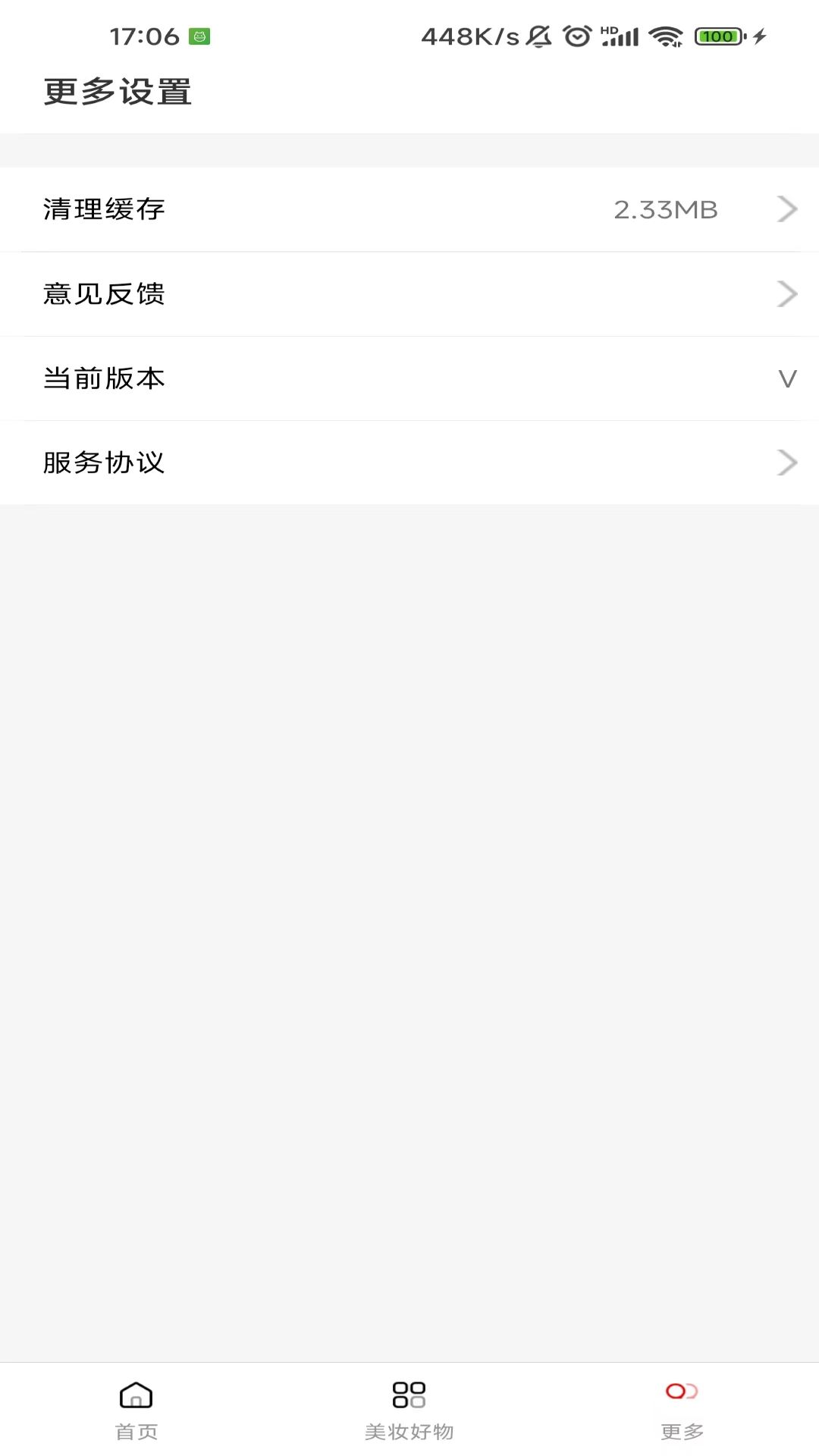The width and height of the screenshot is (819, 1456).
Task: Click the 更多设置 page title
Action: [x=118, y=93]
